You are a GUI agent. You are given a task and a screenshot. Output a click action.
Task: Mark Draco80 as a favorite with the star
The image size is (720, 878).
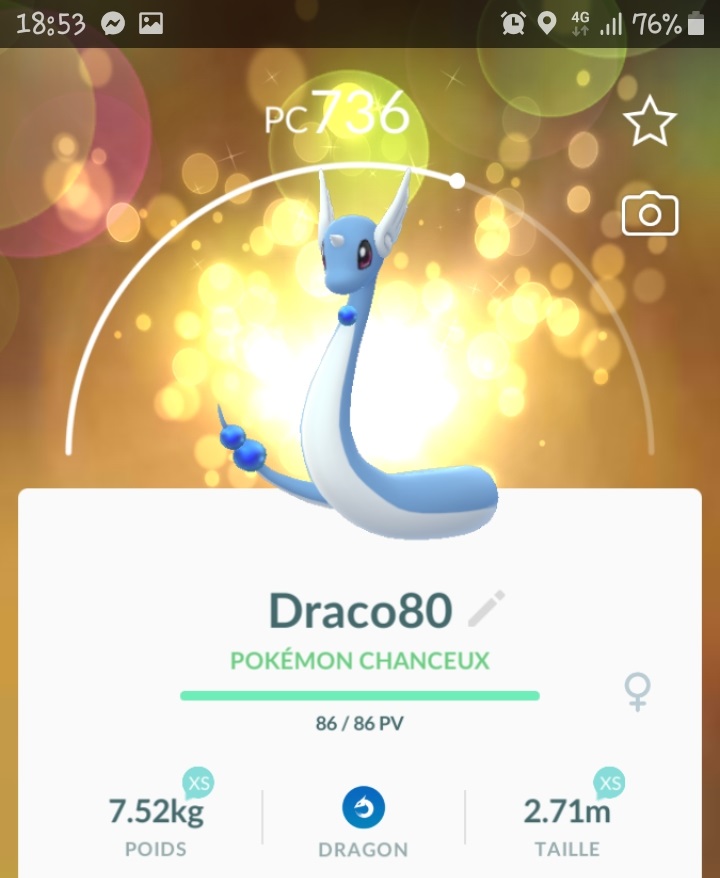point(650,123)
